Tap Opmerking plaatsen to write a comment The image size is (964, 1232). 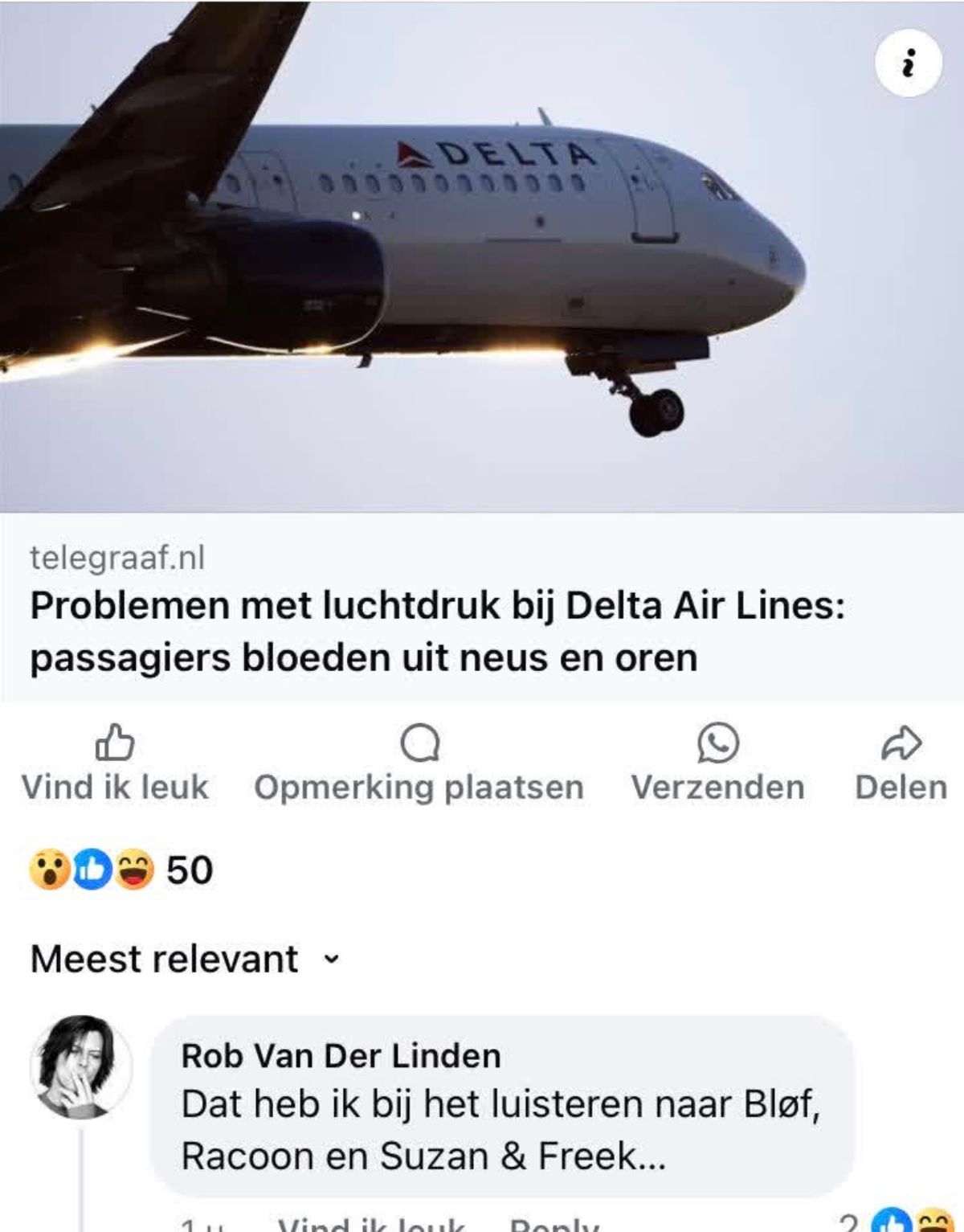click(x=419, y=764)
